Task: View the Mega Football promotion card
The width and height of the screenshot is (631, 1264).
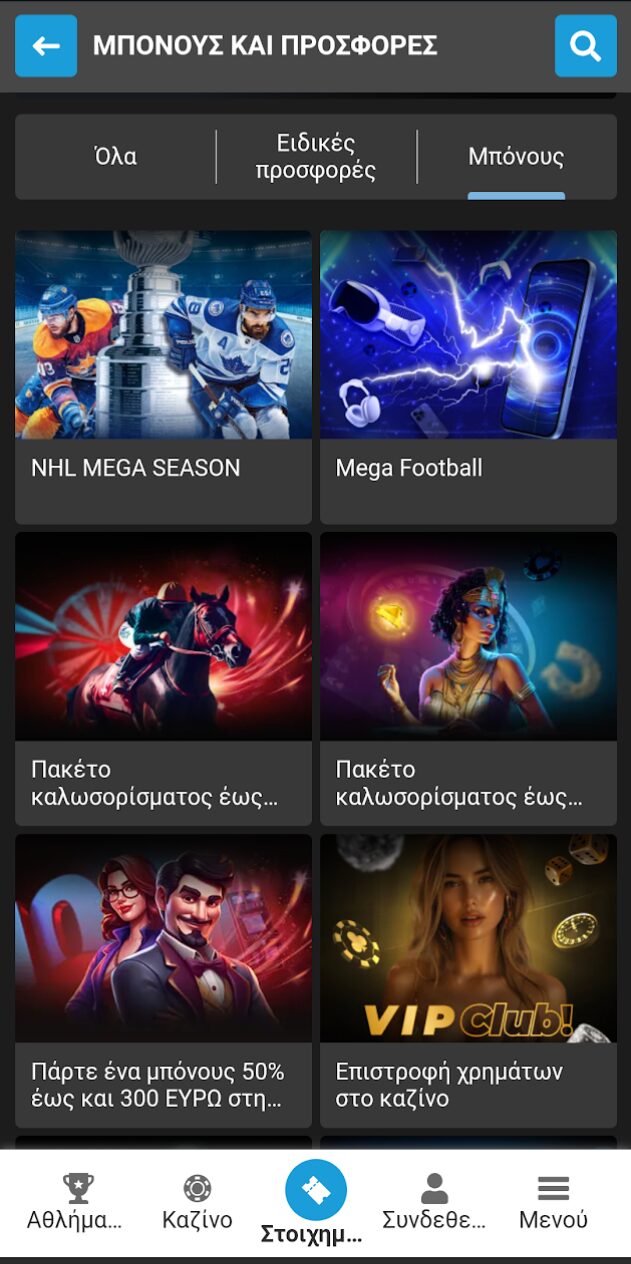Action: coord(468,377)
